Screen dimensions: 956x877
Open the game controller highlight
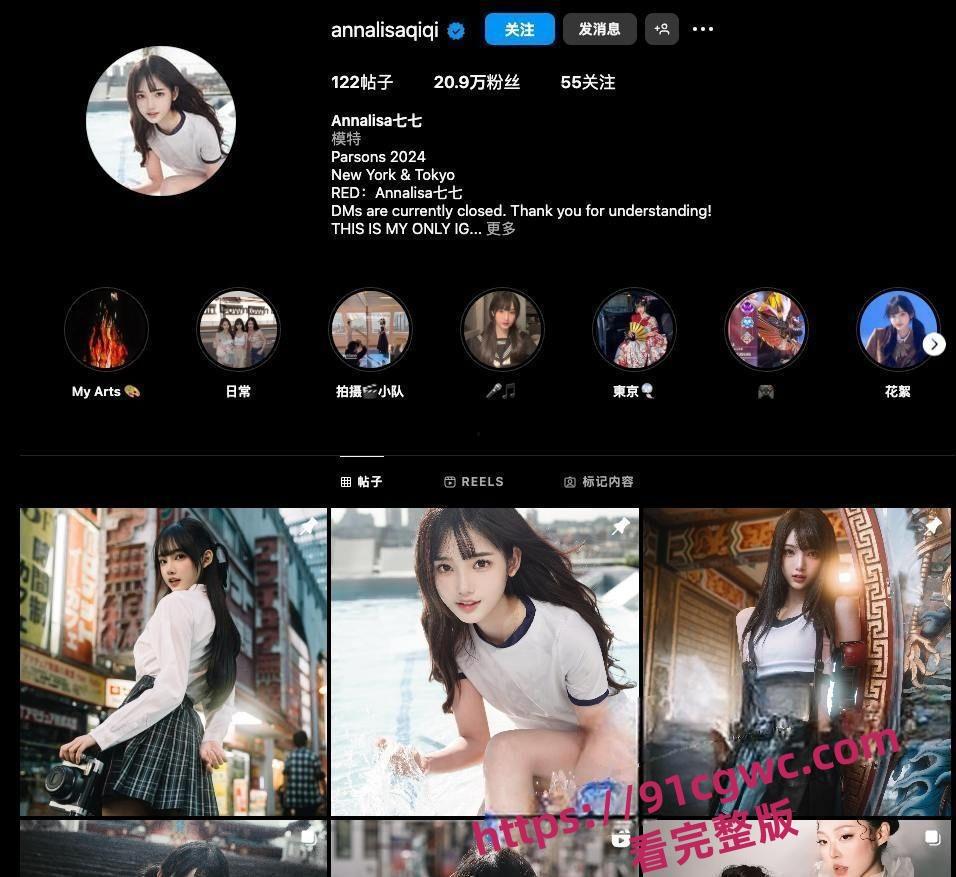(x=766, y=330)
